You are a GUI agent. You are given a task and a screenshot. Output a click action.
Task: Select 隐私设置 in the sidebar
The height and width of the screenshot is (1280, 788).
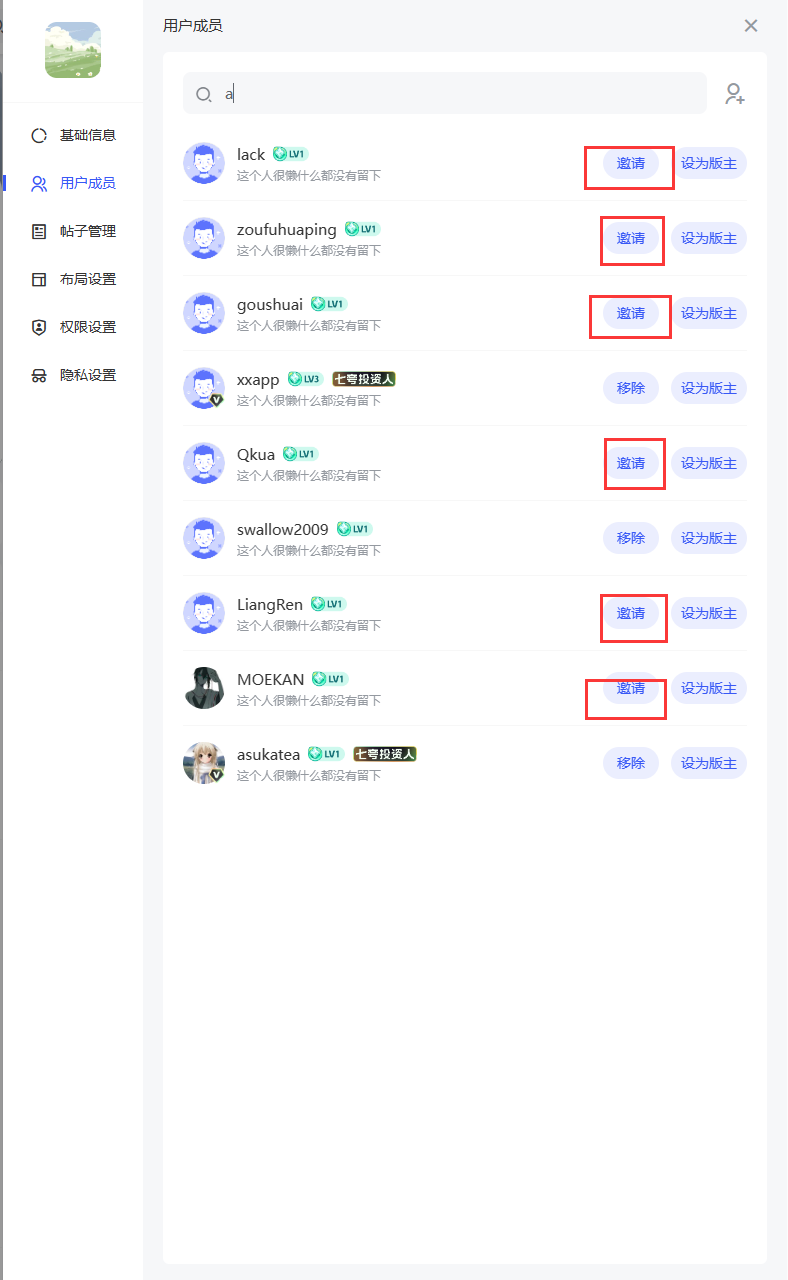[87, 375]
